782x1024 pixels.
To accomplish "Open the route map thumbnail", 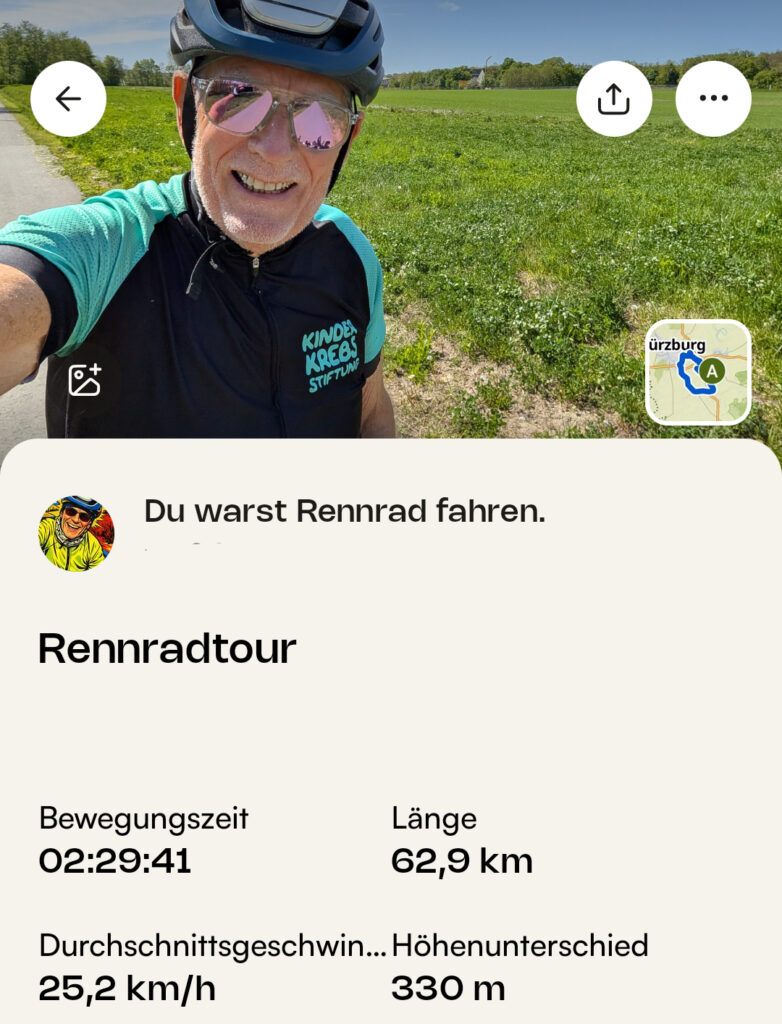I will click(x=698, y=372).
